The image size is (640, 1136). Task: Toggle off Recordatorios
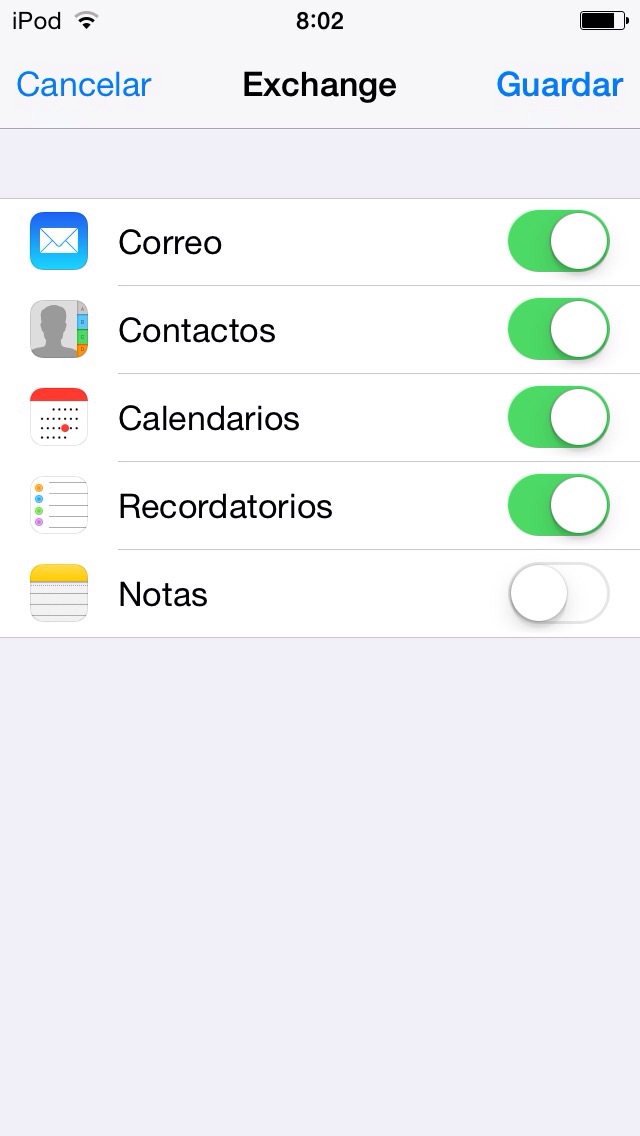click(x=558, y=506)
